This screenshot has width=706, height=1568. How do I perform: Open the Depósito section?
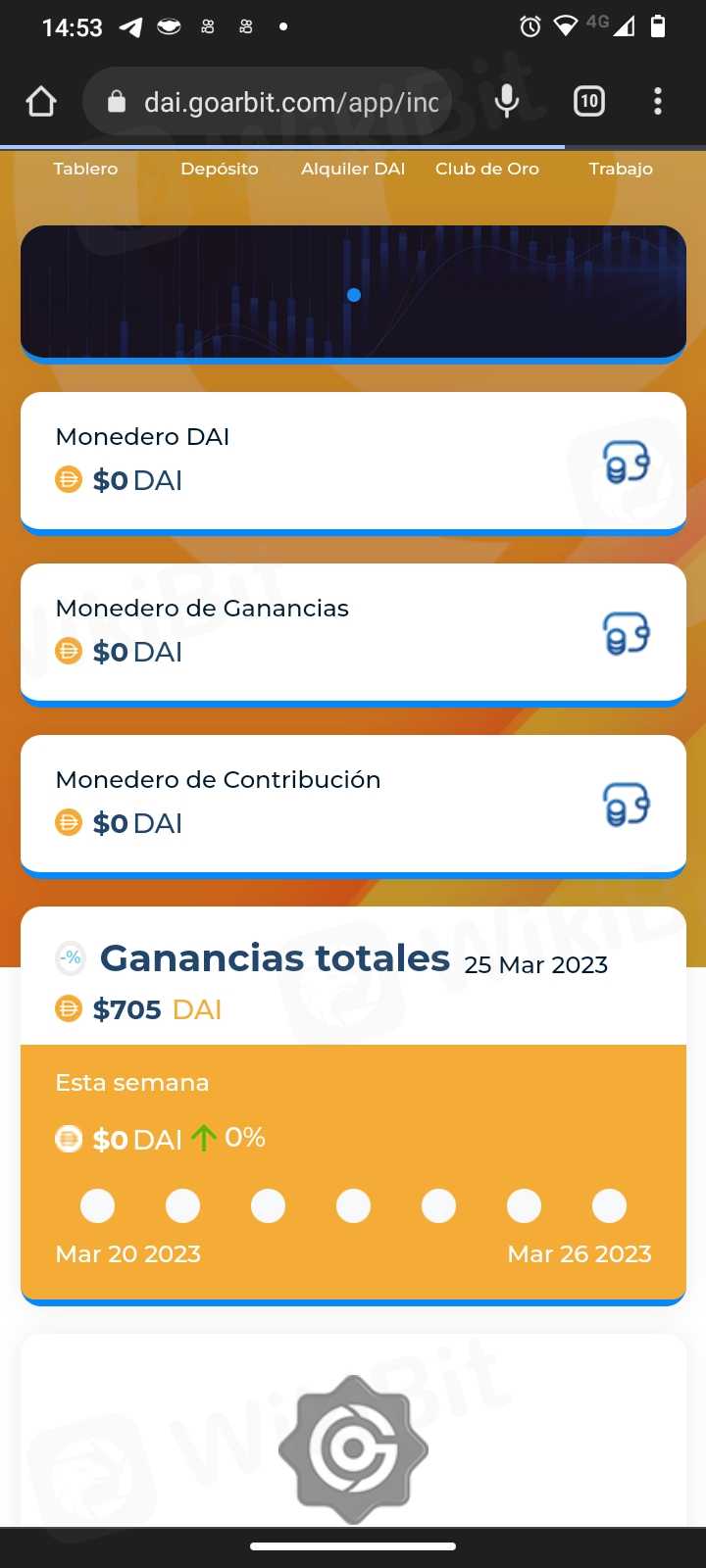coord(220,169)
